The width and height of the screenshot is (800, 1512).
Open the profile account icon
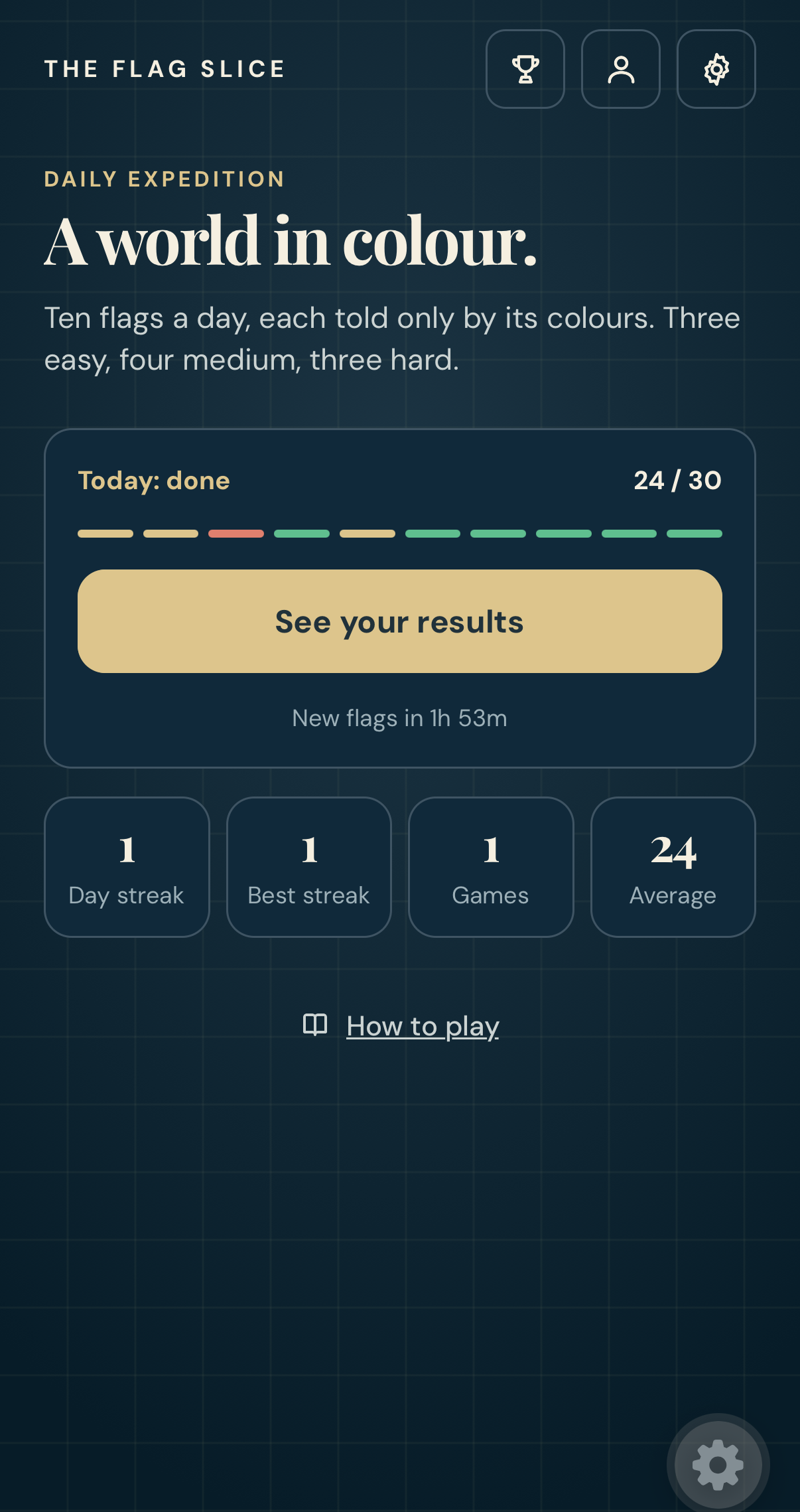click(x=620, y=69)
